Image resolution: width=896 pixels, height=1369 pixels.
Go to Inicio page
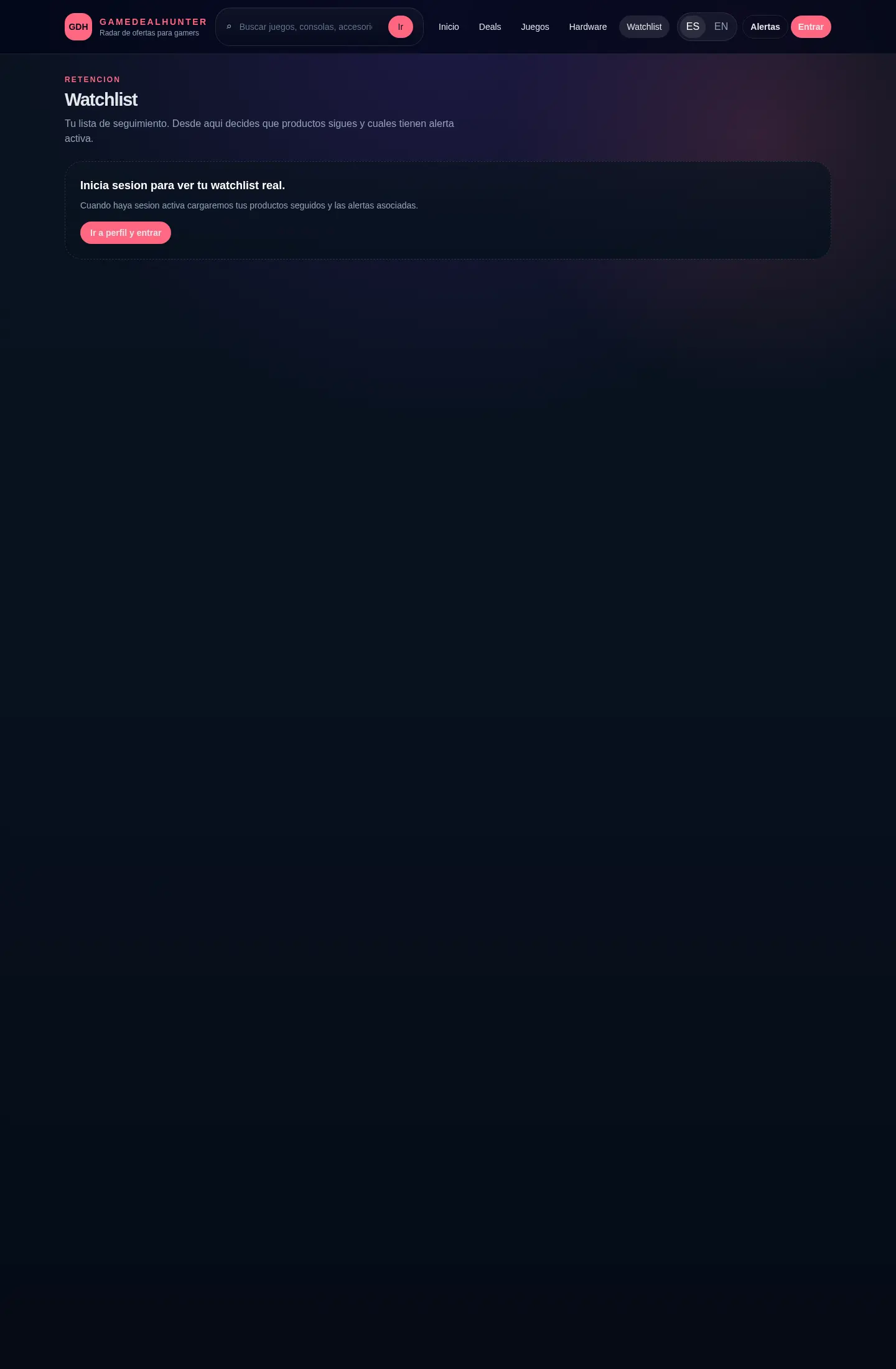(x=449, y=27)
